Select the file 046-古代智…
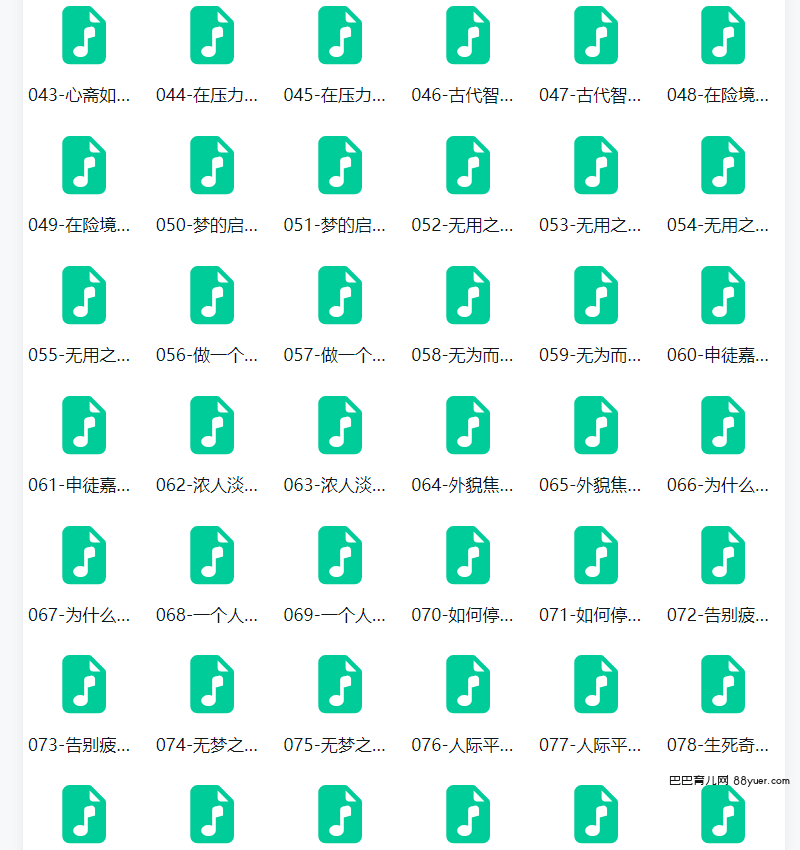Viewport: 800px width, 850px height. pos(467,36)
